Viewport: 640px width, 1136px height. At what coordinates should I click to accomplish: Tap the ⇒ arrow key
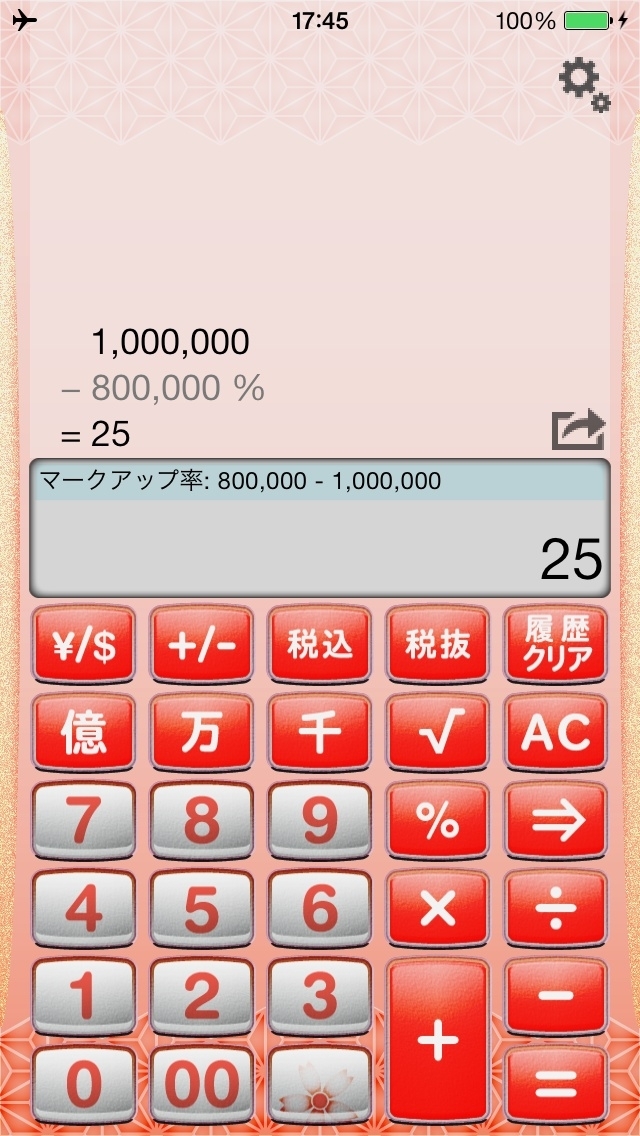coord(556,822)
